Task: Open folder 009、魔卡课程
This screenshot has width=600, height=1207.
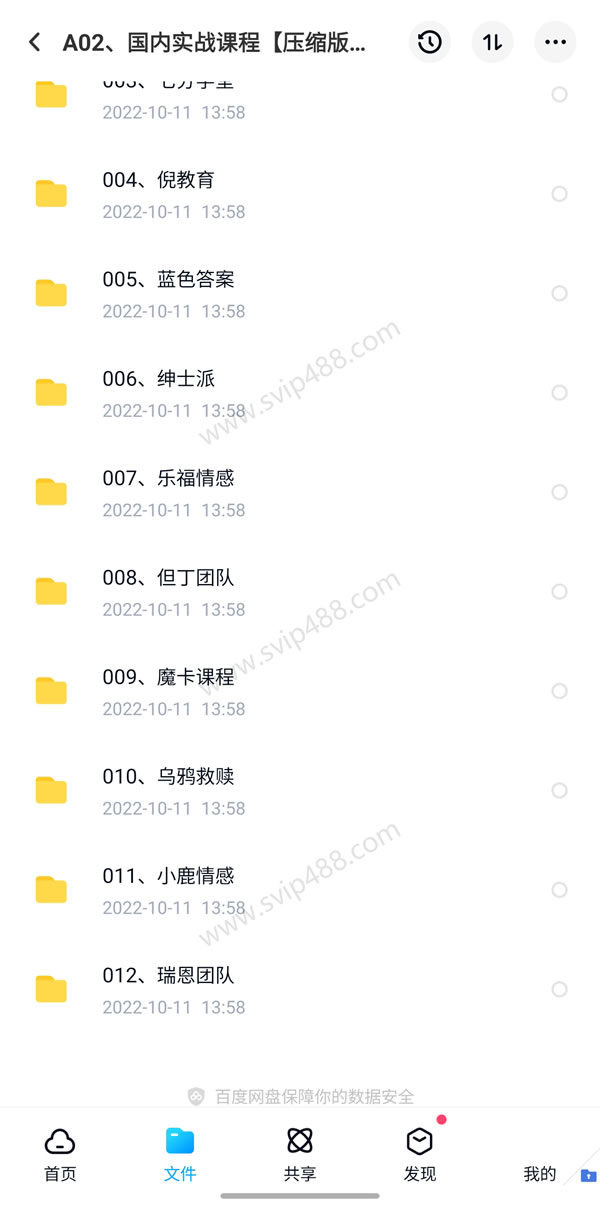Action: click(300, 691)
